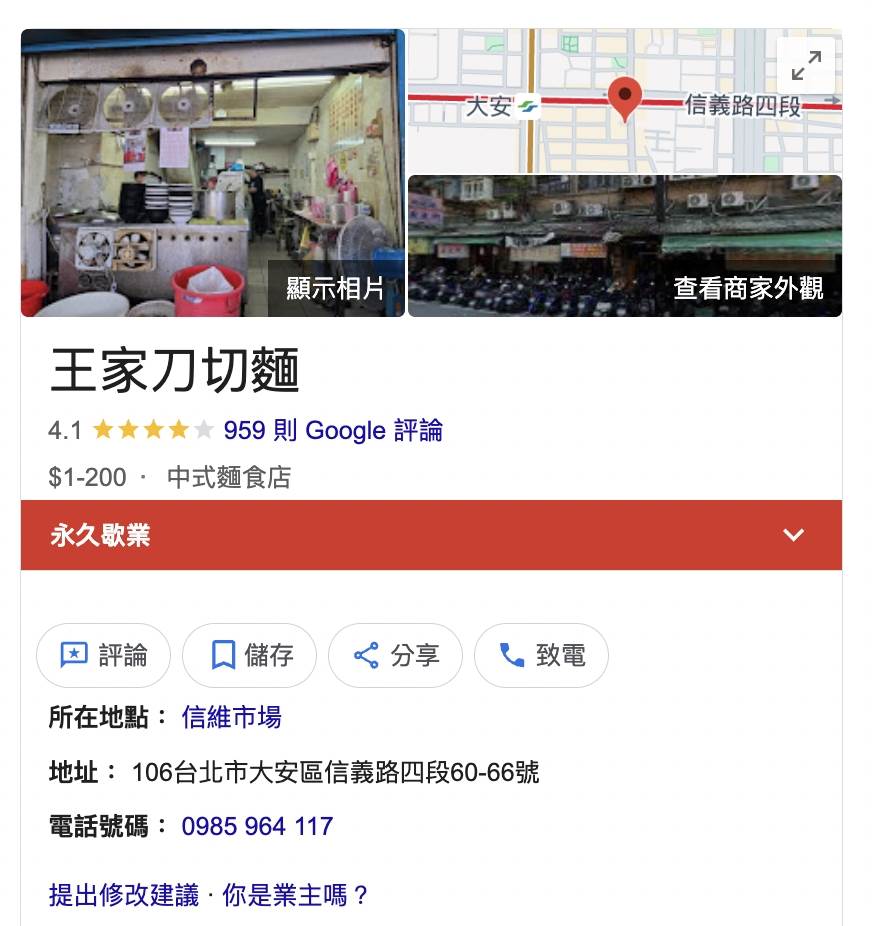876x926 pixels.
Task: Call the restaurant with 致電
Action: pyautogui.click(x=541, y=656)
